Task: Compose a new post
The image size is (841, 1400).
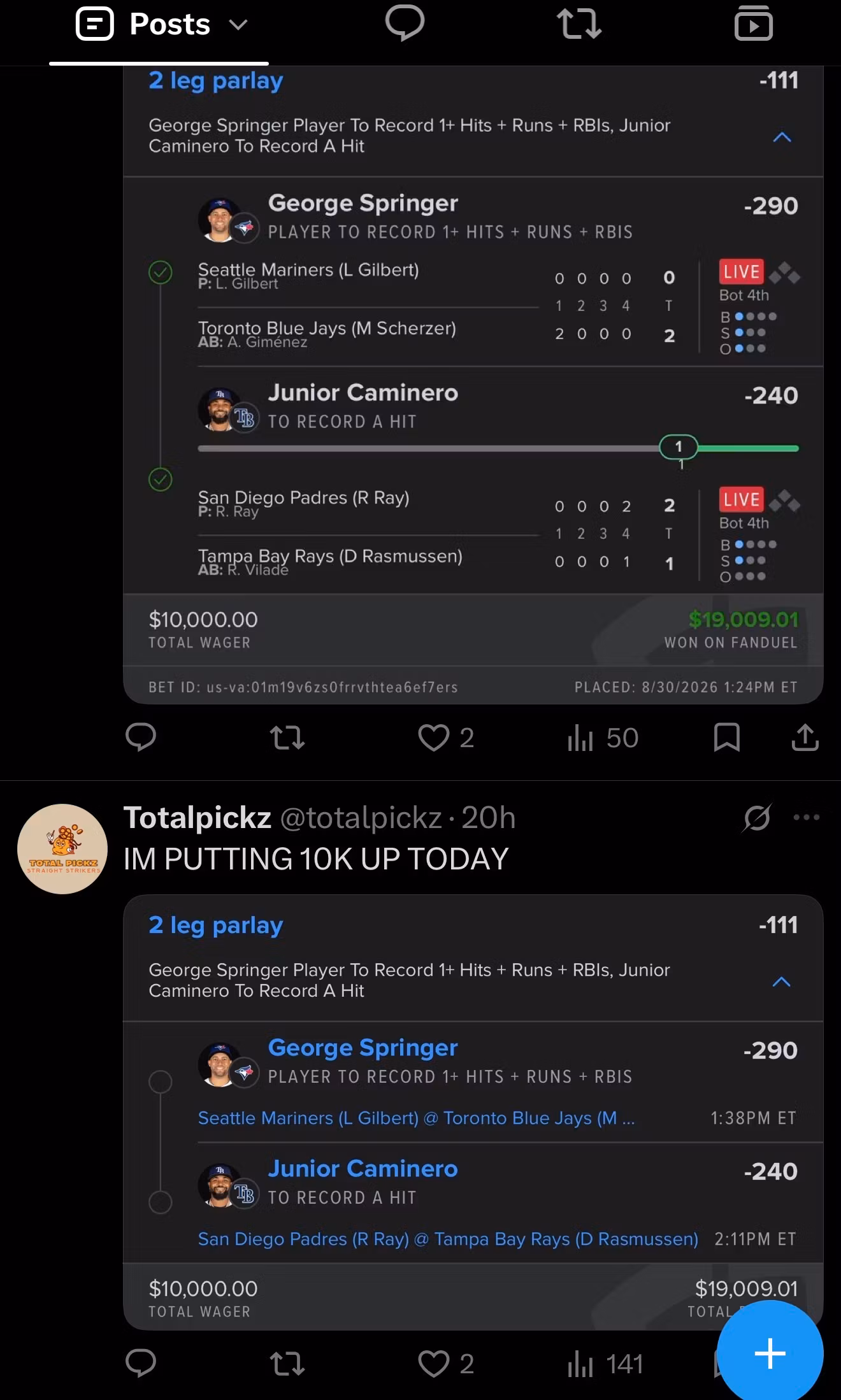Action: pyautogui.click(x=770, y=1353)
